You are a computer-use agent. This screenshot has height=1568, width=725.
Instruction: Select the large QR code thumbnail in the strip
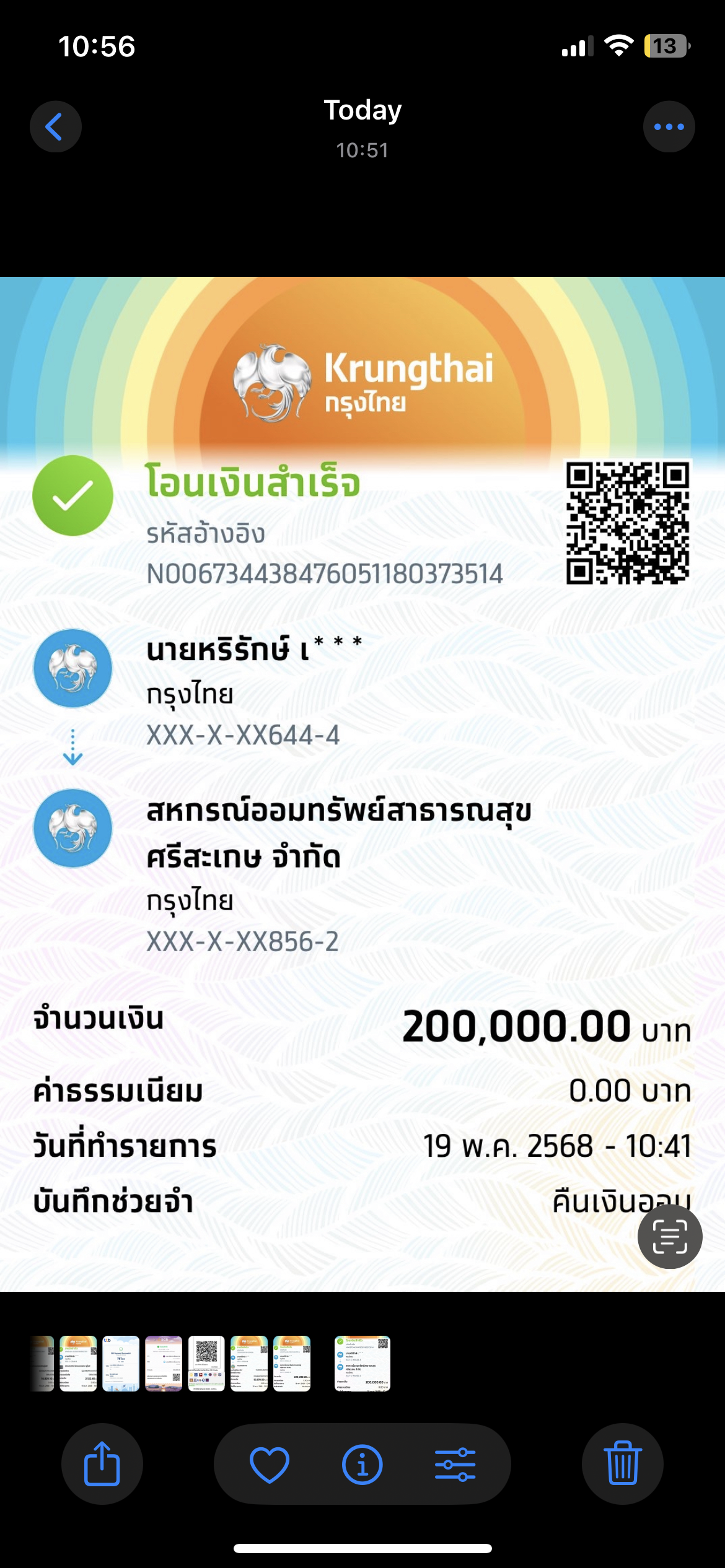click(206, 1364)
